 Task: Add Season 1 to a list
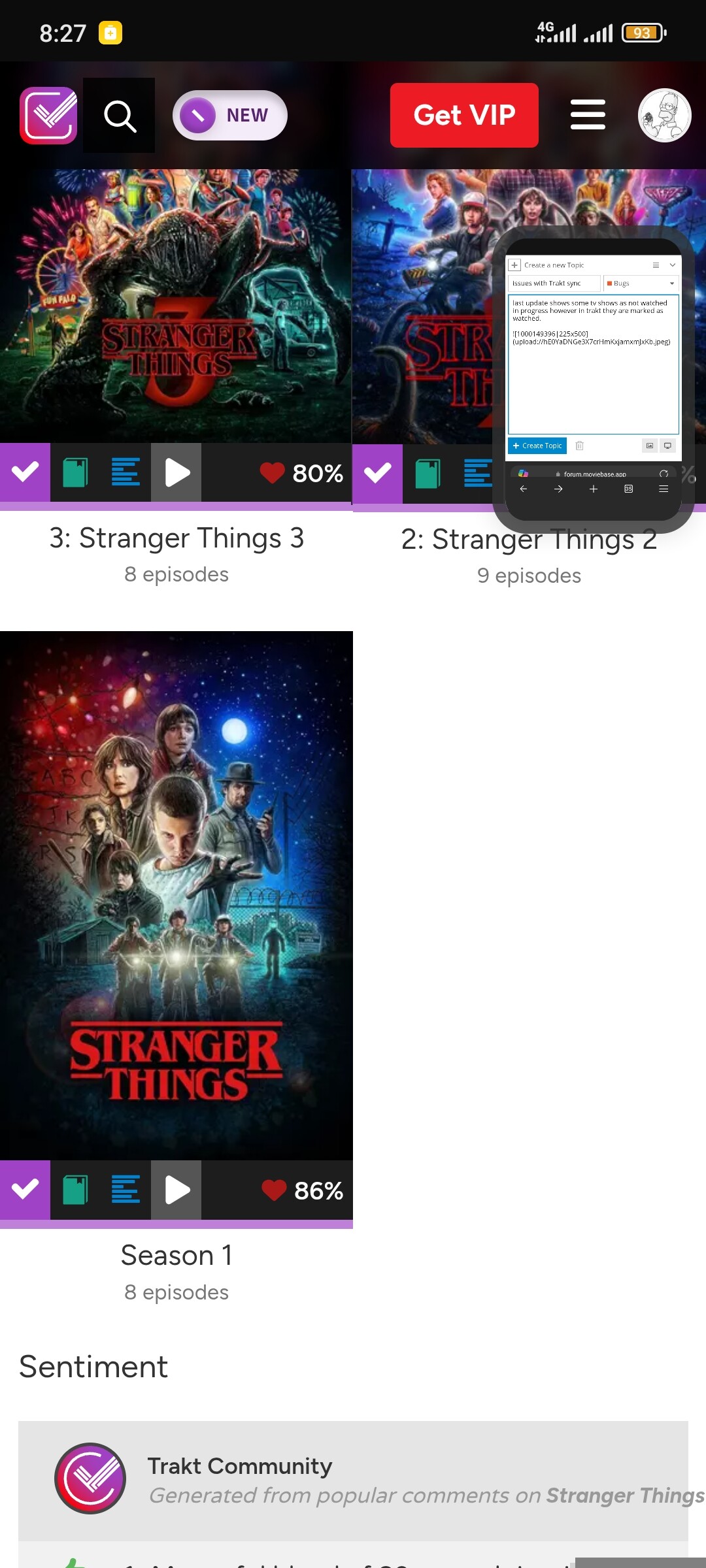(126, 1190)
